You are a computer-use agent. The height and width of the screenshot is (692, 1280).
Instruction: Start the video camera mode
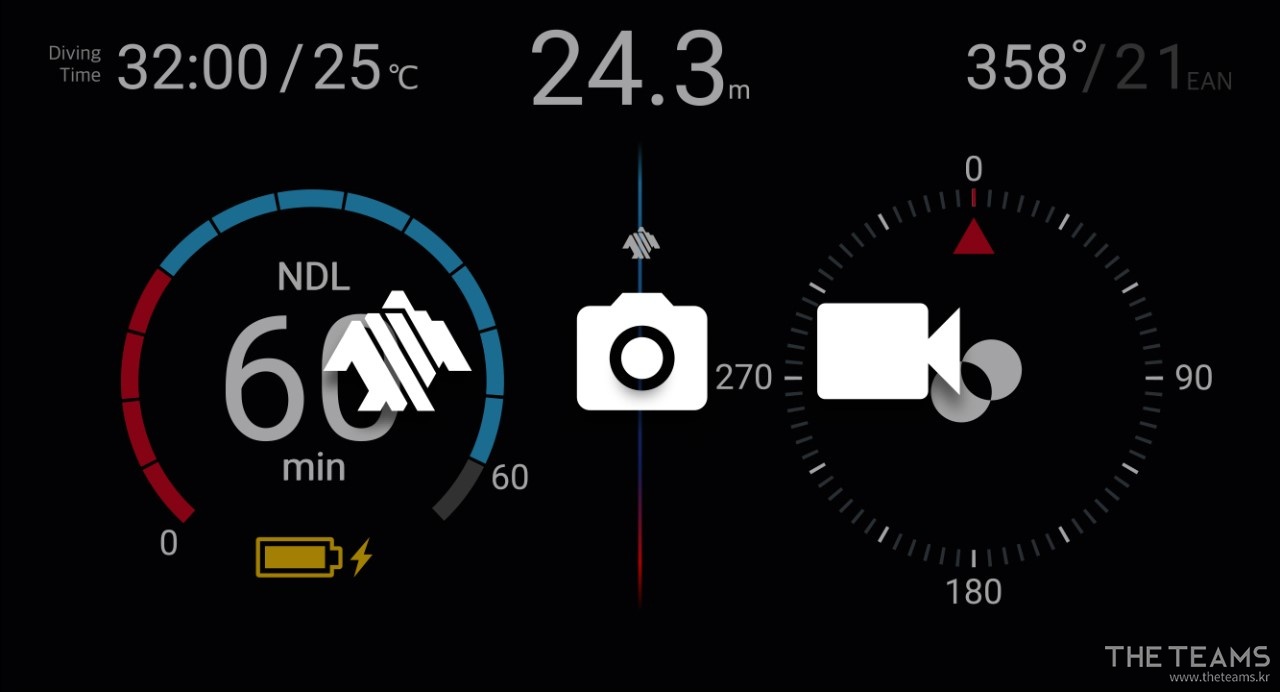[886, 352]
